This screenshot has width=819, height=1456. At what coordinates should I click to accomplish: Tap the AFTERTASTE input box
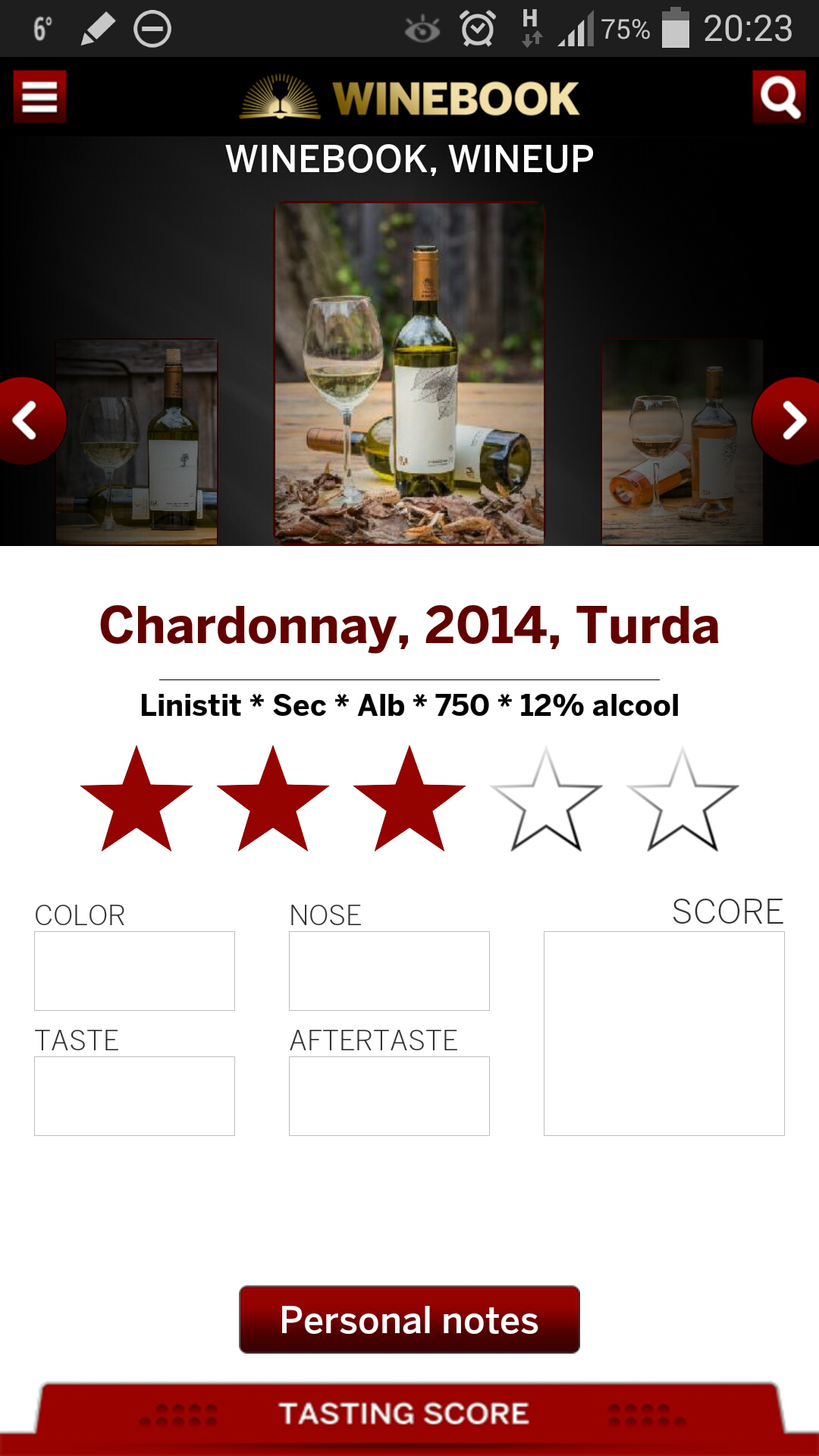tap(389, 1096)
